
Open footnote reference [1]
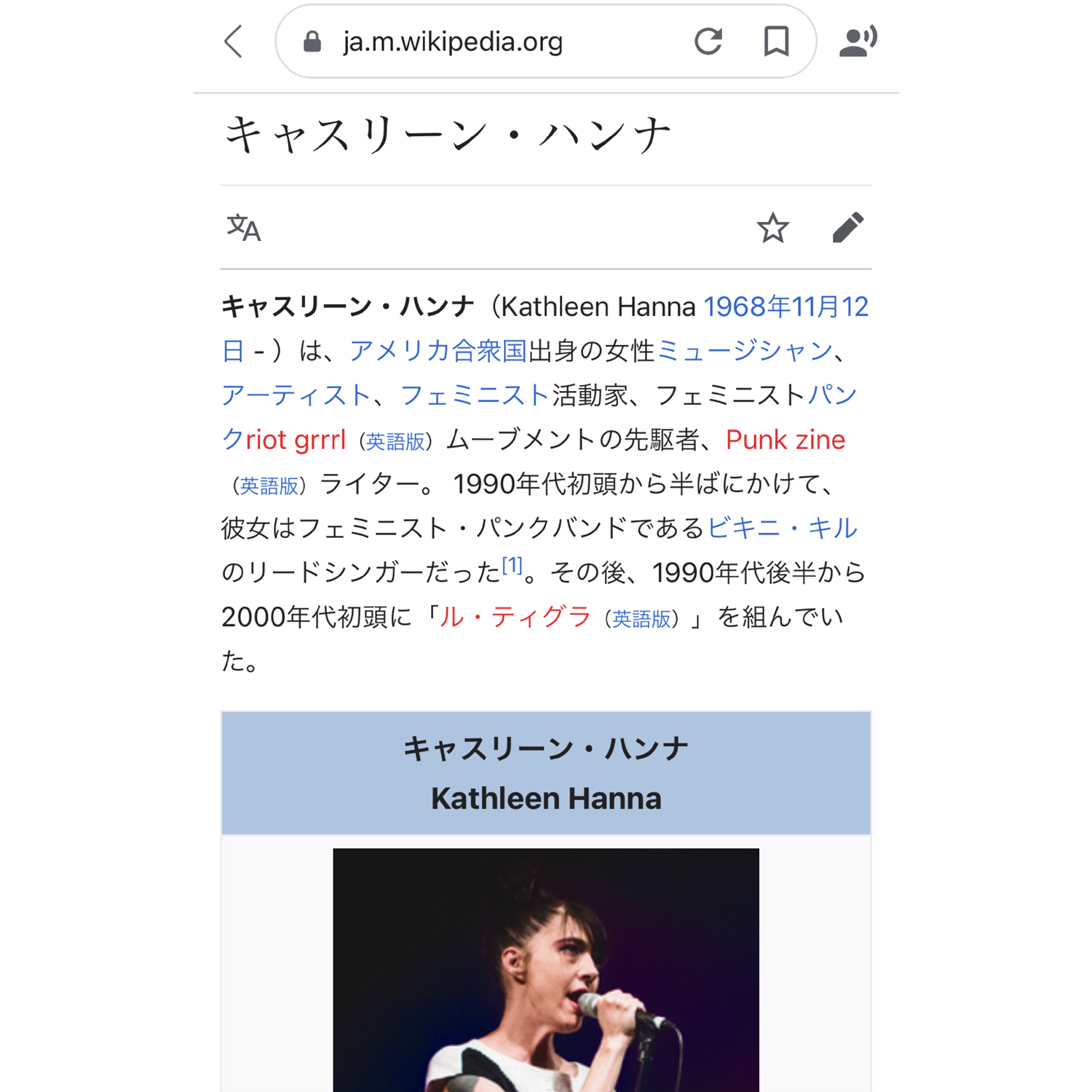pyautogui.click(x=513, y=566)
